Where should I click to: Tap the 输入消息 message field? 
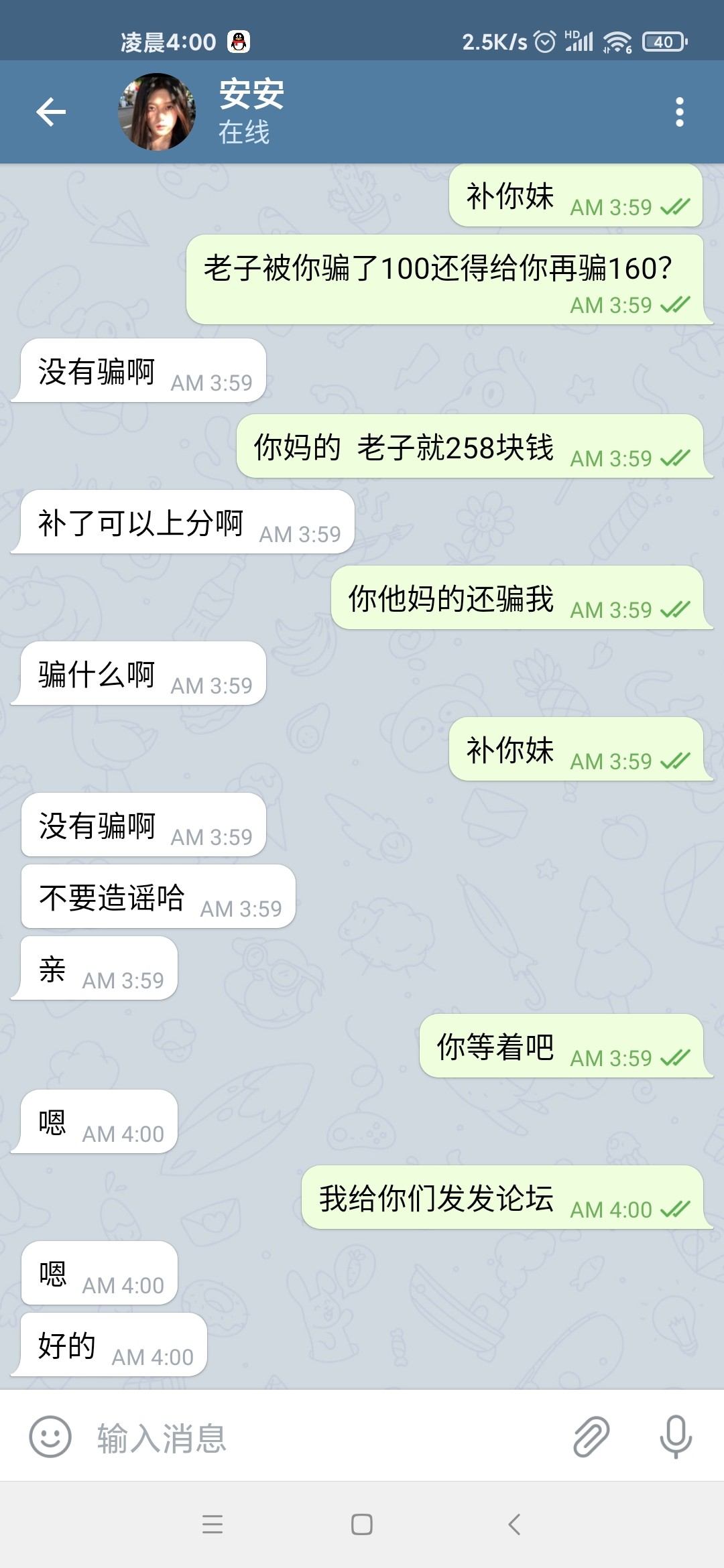322,1438
